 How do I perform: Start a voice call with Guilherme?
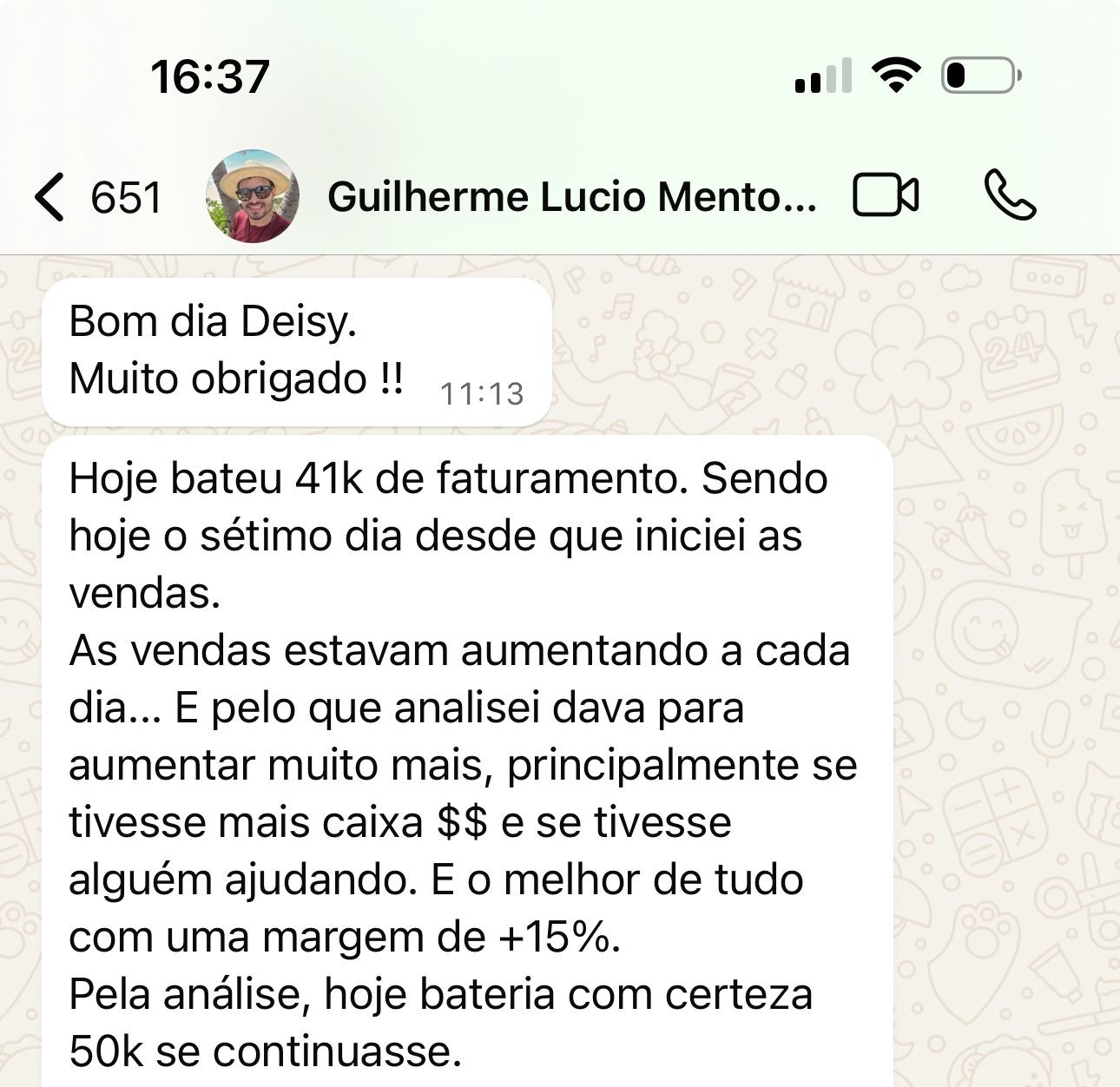pyautogui.click(x=1010, y=195)
